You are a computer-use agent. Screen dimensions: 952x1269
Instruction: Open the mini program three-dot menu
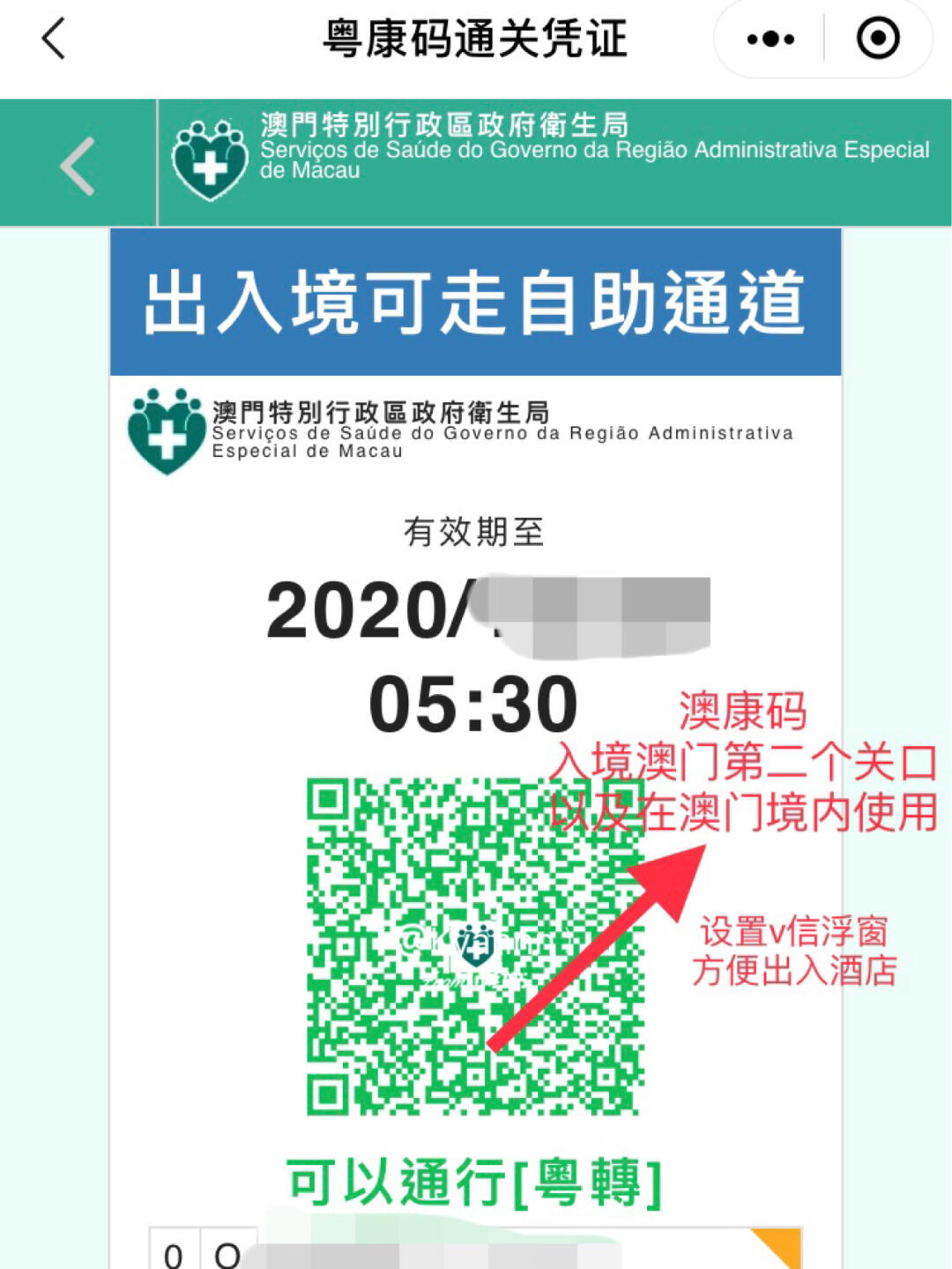(770, 40)
